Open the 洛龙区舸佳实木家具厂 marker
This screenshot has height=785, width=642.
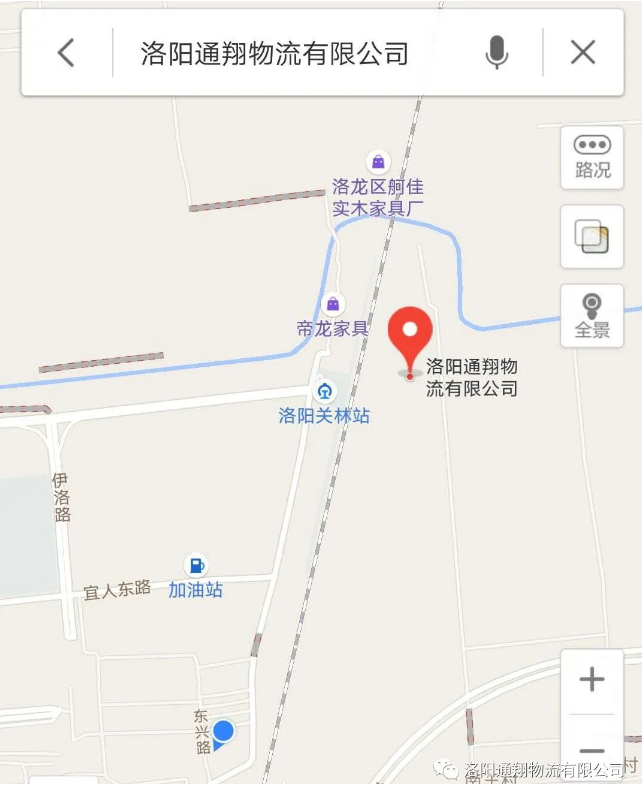pos(378,161)
